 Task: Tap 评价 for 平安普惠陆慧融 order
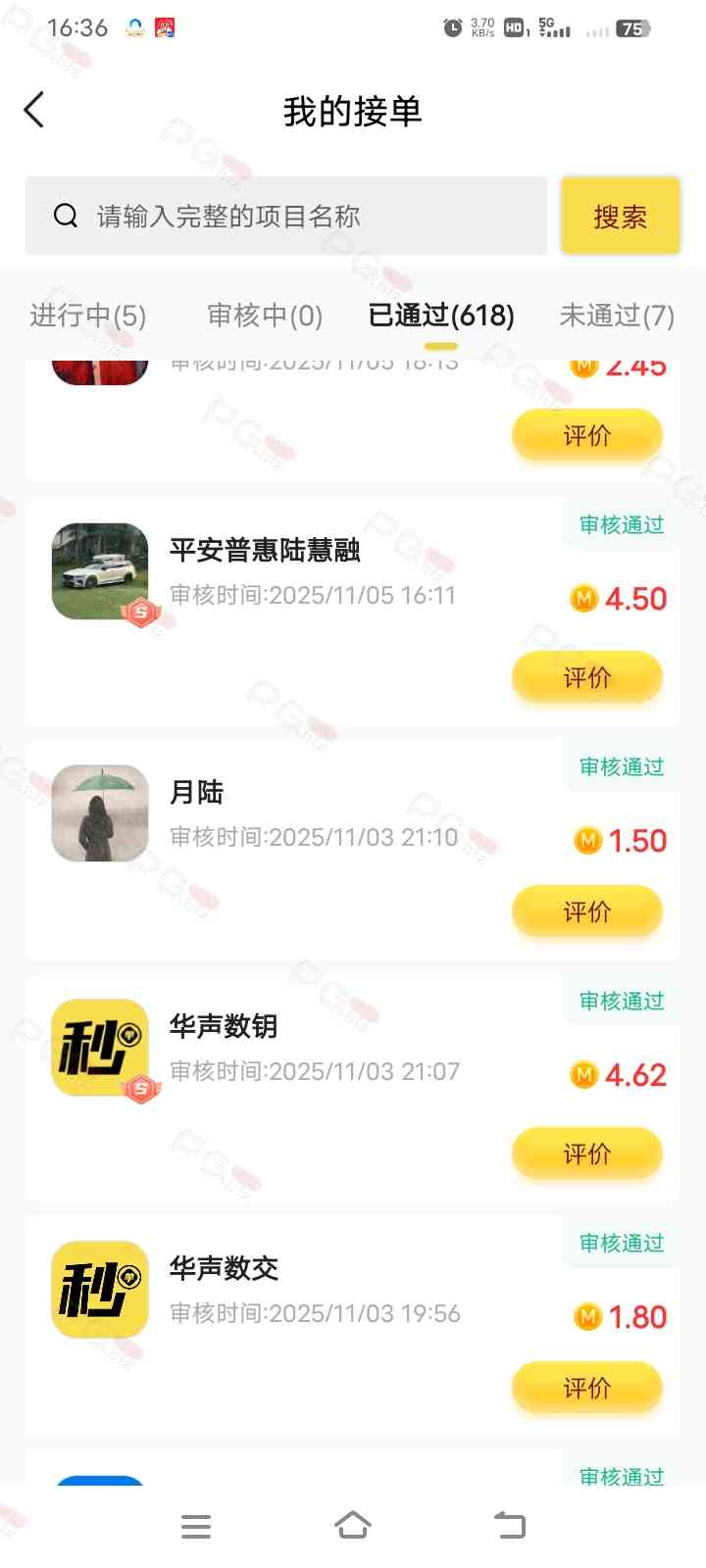click(x=587, y=677)
